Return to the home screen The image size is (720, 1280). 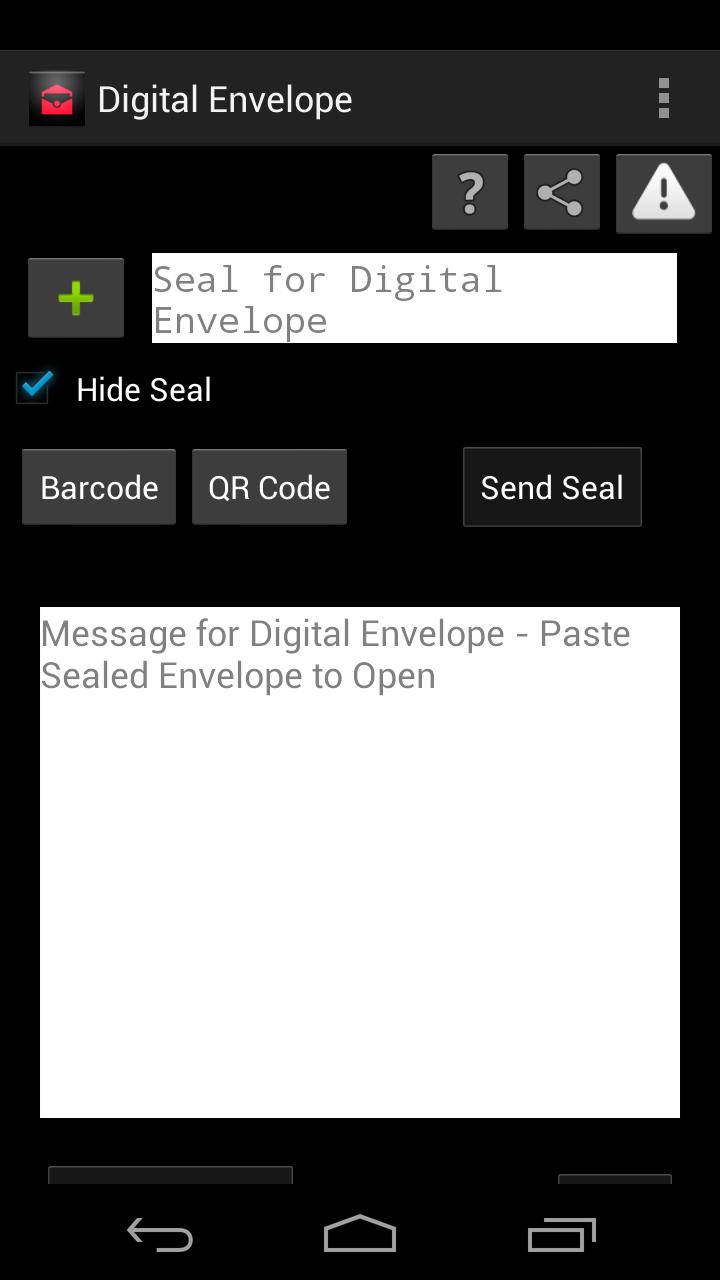pyautogui.click(x=360, y=1235)
